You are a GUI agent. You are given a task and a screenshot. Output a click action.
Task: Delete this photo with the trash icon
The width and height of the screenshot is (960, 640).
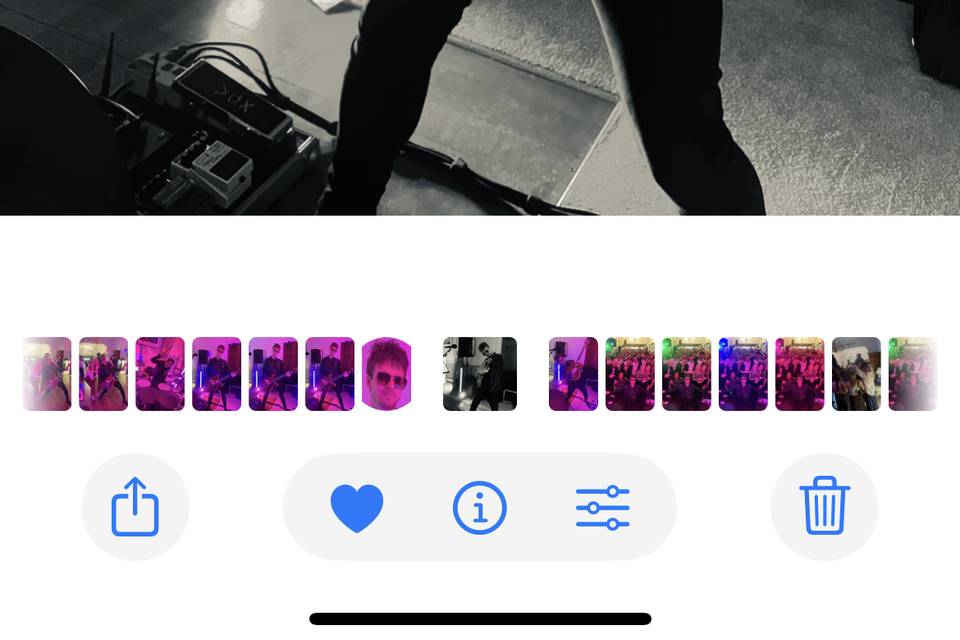coord(824,507)
